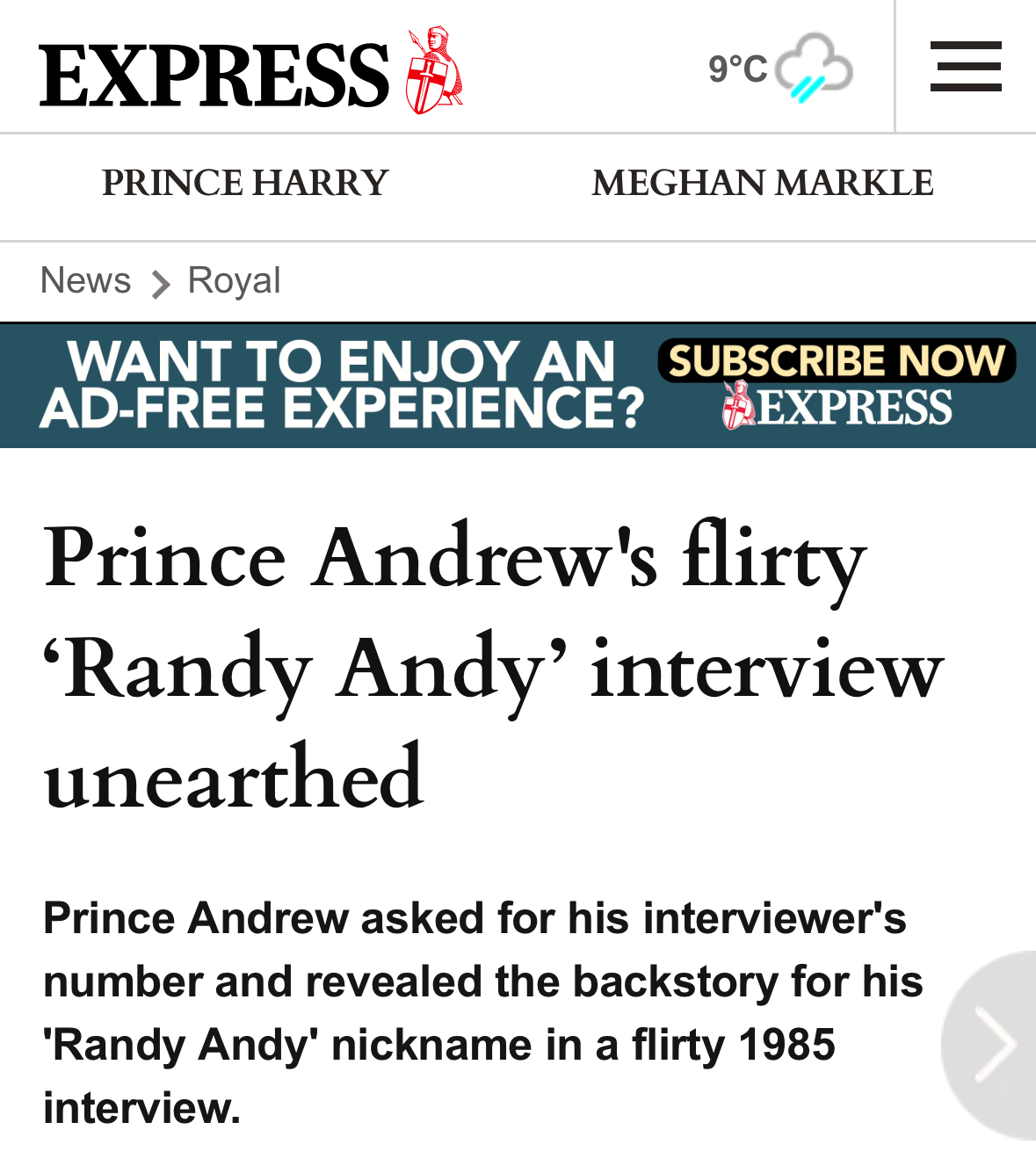The width and height of the screenshot is (1036, 1166).
Task: Open the Meghan Markle topic
Action: (762, 183)
